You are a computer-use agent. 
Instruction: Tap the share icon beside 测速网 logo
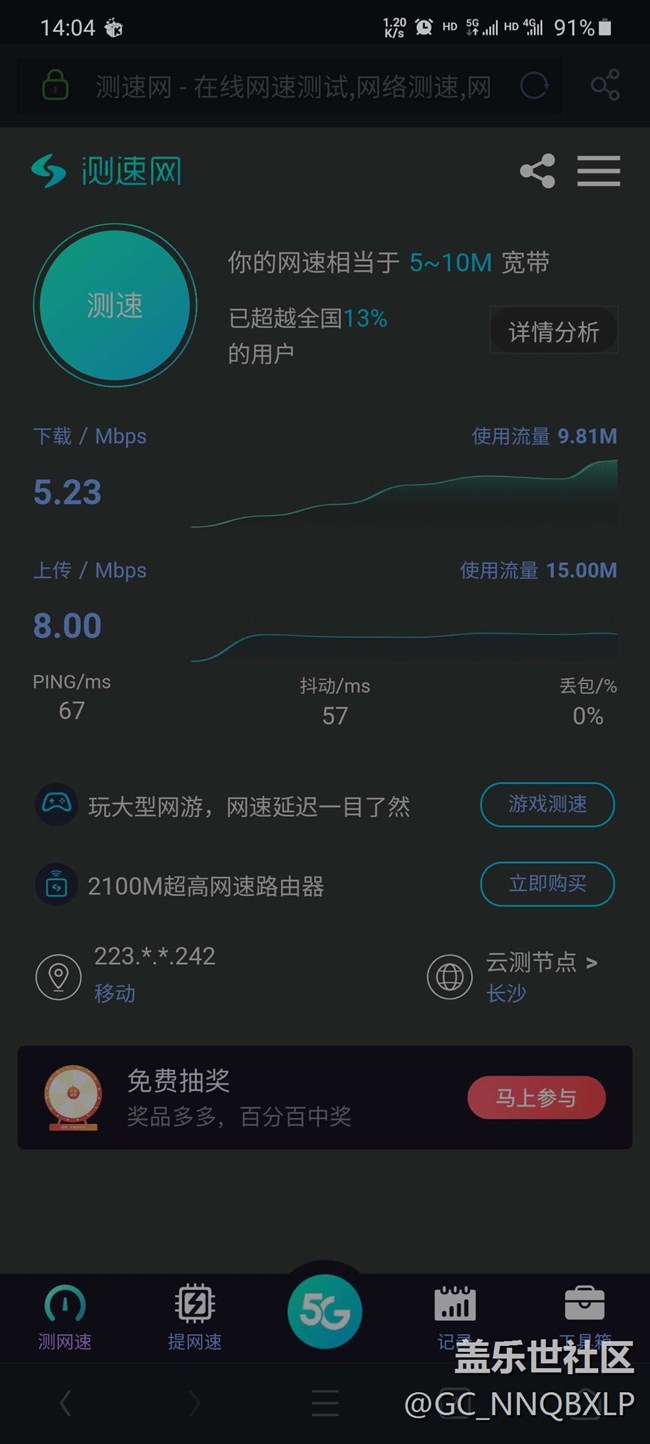(538, 171)
